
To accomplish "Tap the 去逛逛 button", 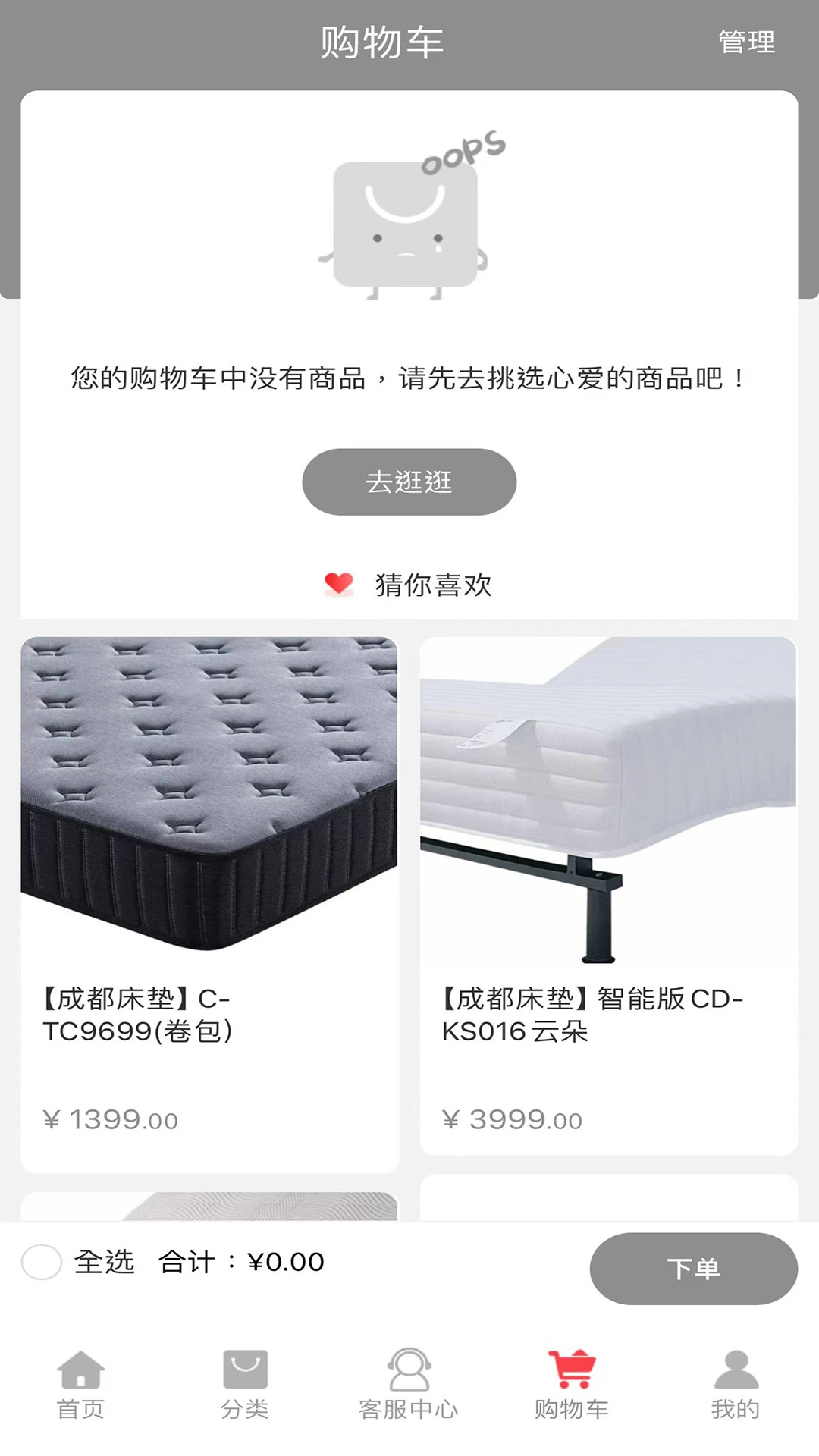I will click(408, 481).
